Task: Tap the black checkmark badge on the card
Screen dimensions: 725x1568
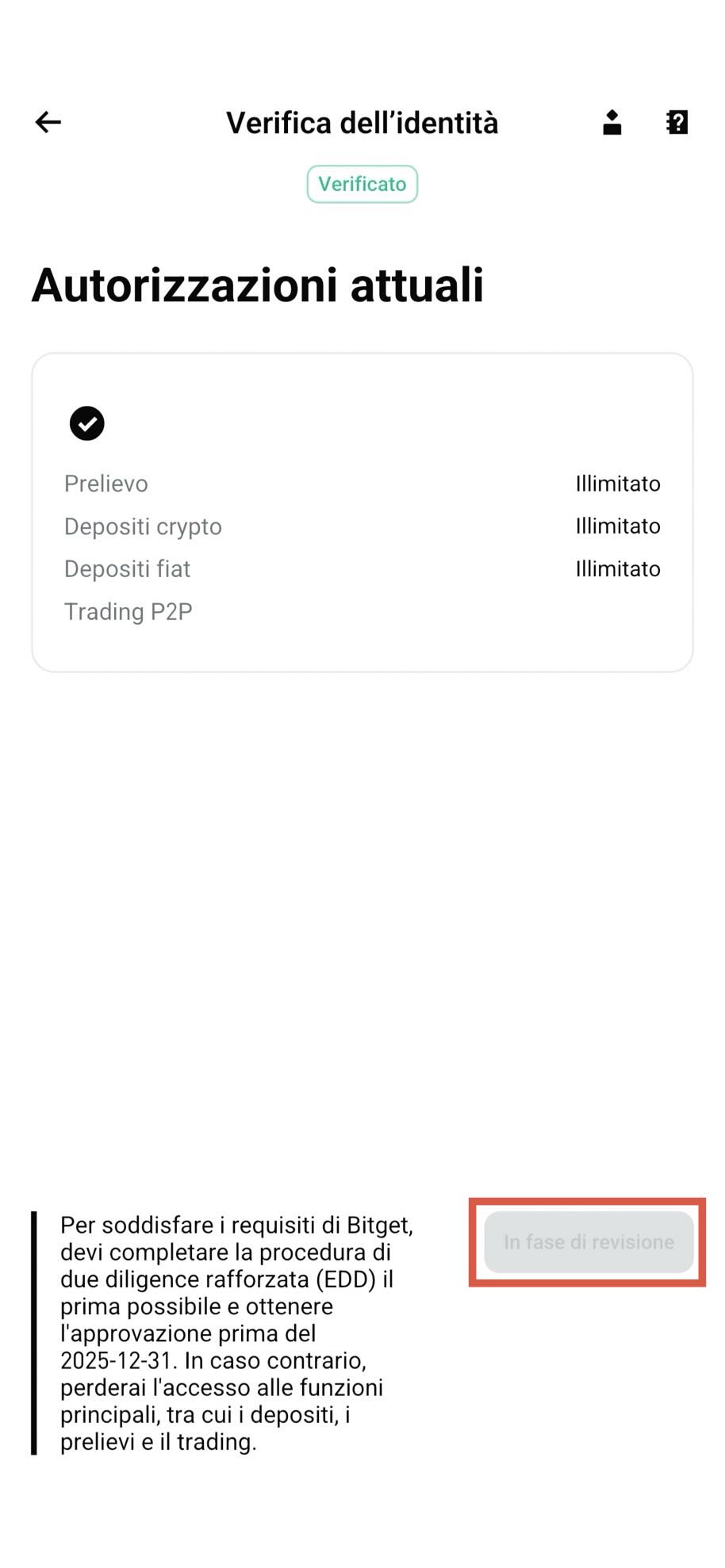Action: (x=87, y=423)
